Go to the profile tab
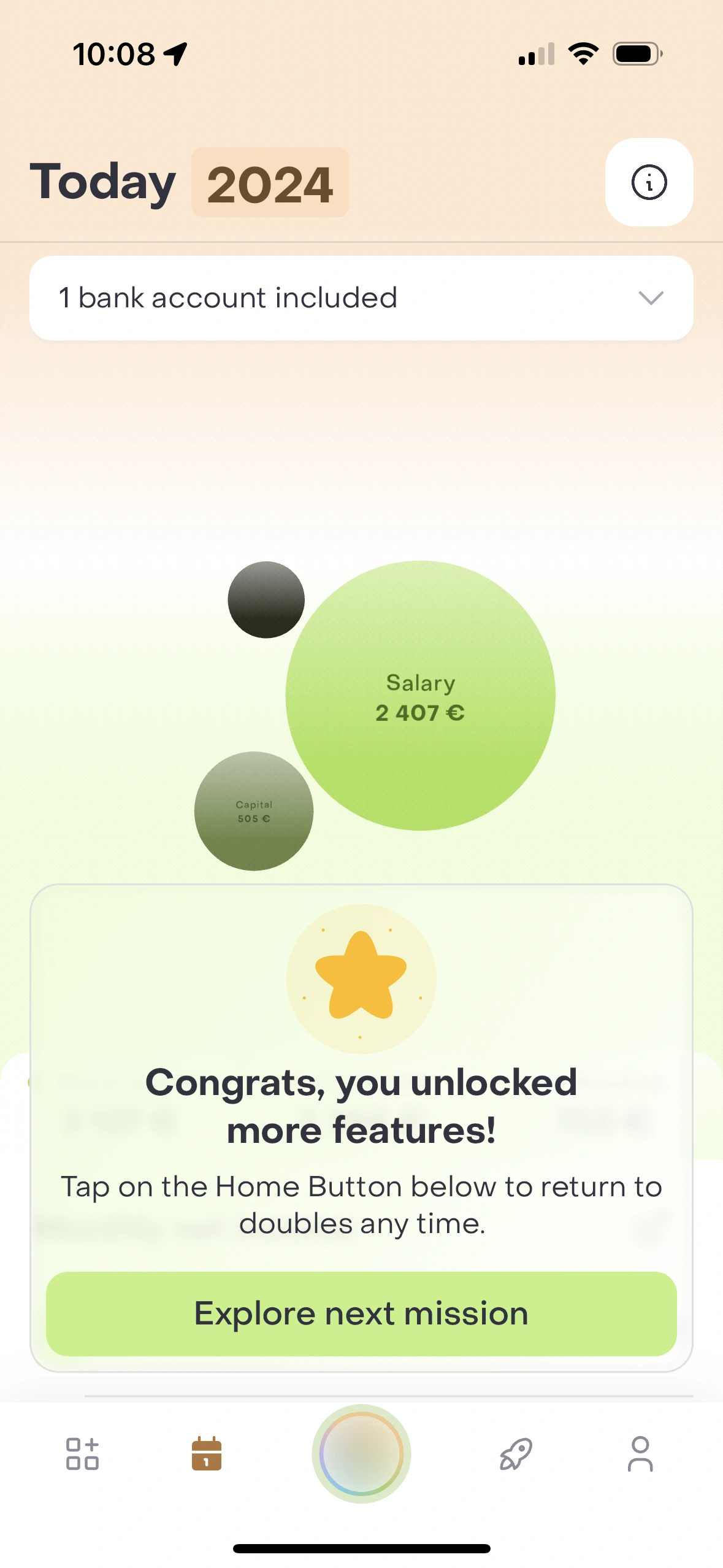Screen dimensions: 723x1568 point(640,1453)
